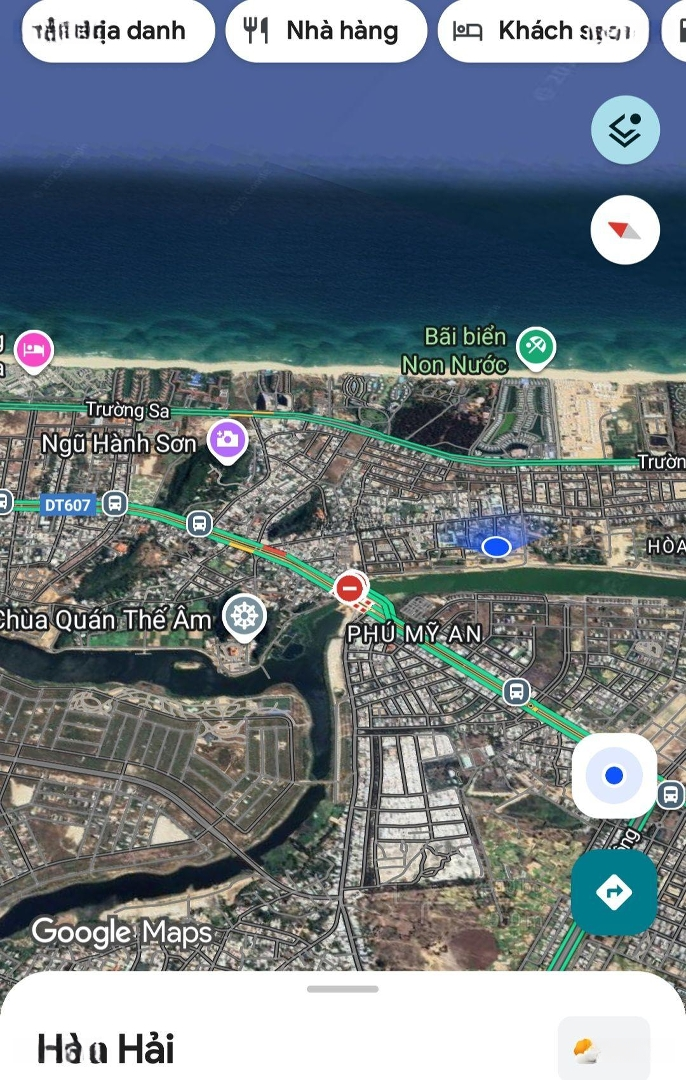Viewport: 686px width, 1080px height.
Task: Open directions with the route button
Action: 614,891
